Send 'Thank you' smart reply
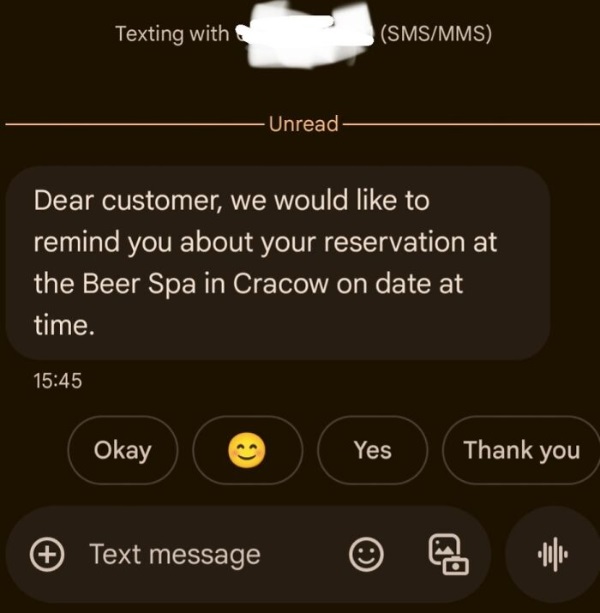 pyautogui.click(x=520, y=451)
